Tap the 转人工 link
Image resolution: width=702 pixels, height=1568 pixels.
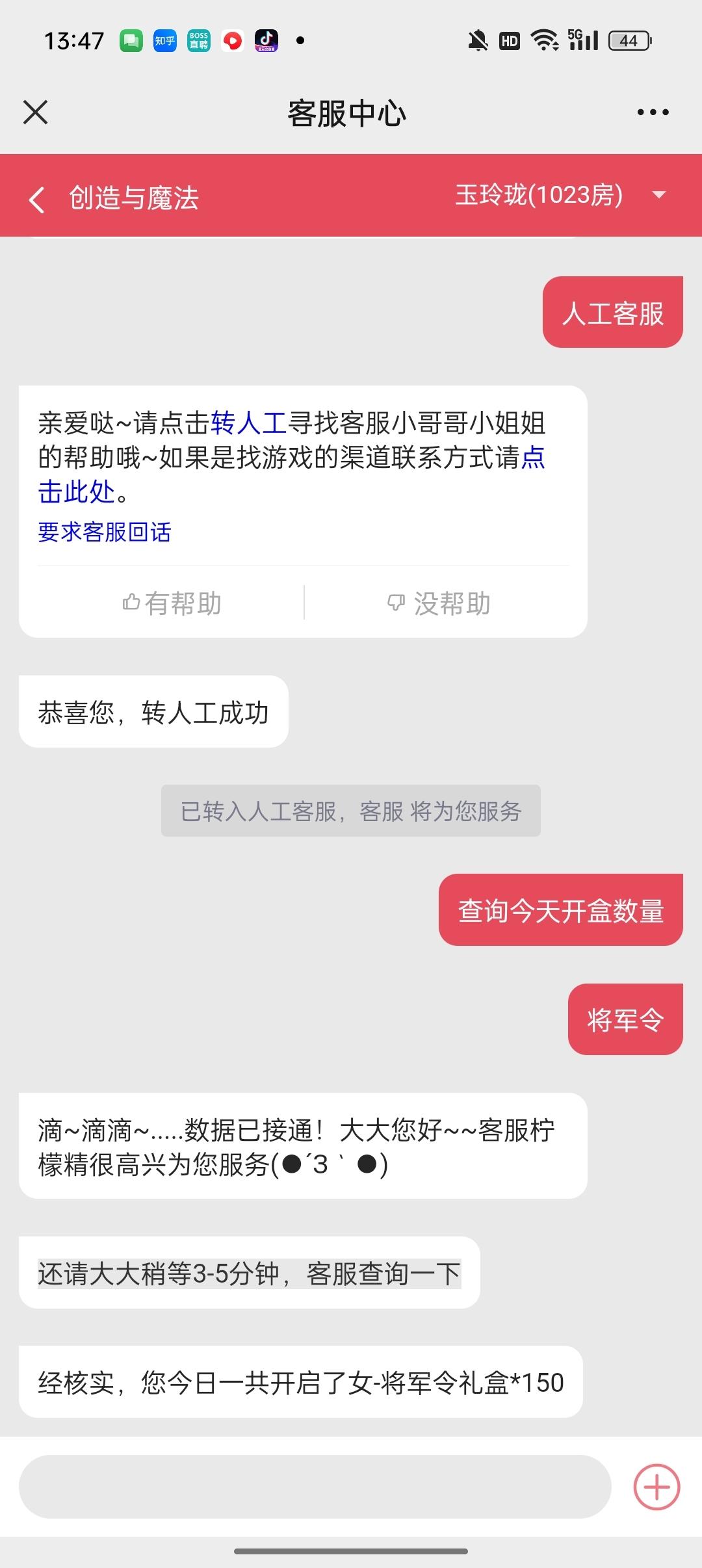249,423
